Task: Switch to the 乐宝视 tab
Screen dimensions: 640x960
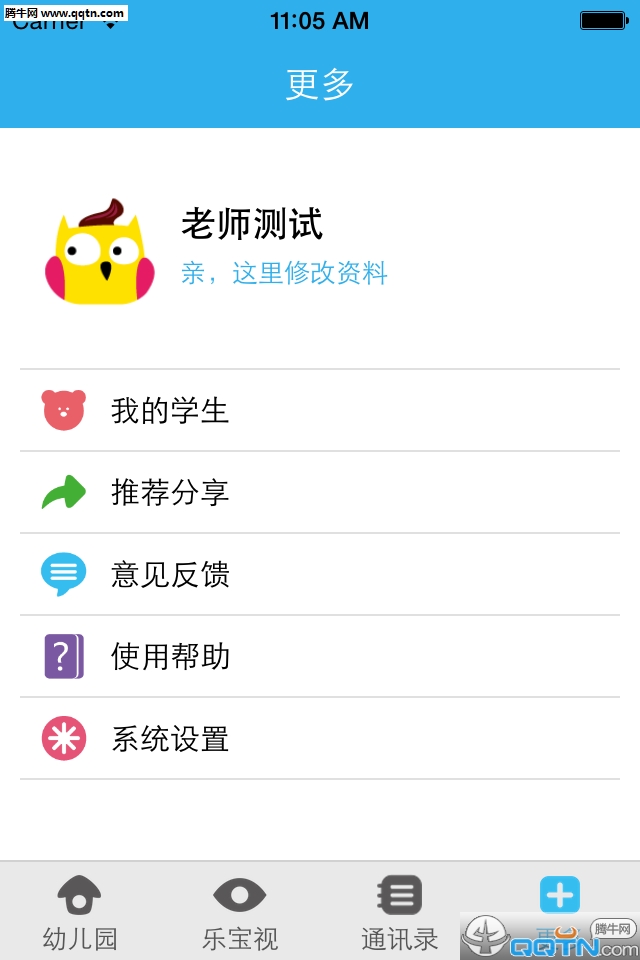Action: (x=240, y=911)
